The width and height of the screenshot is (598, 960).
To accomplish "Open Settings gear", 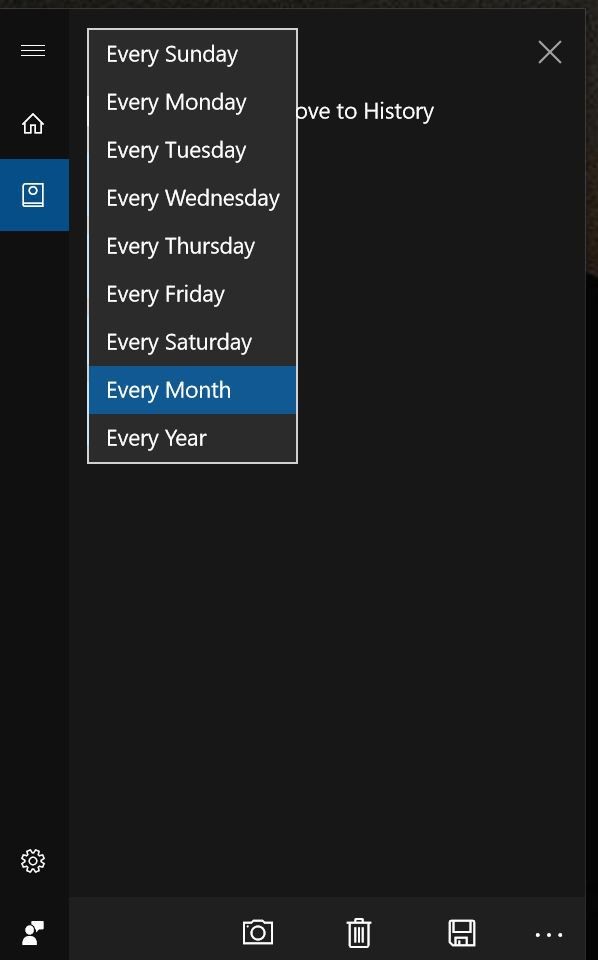I will pos(33,861).
